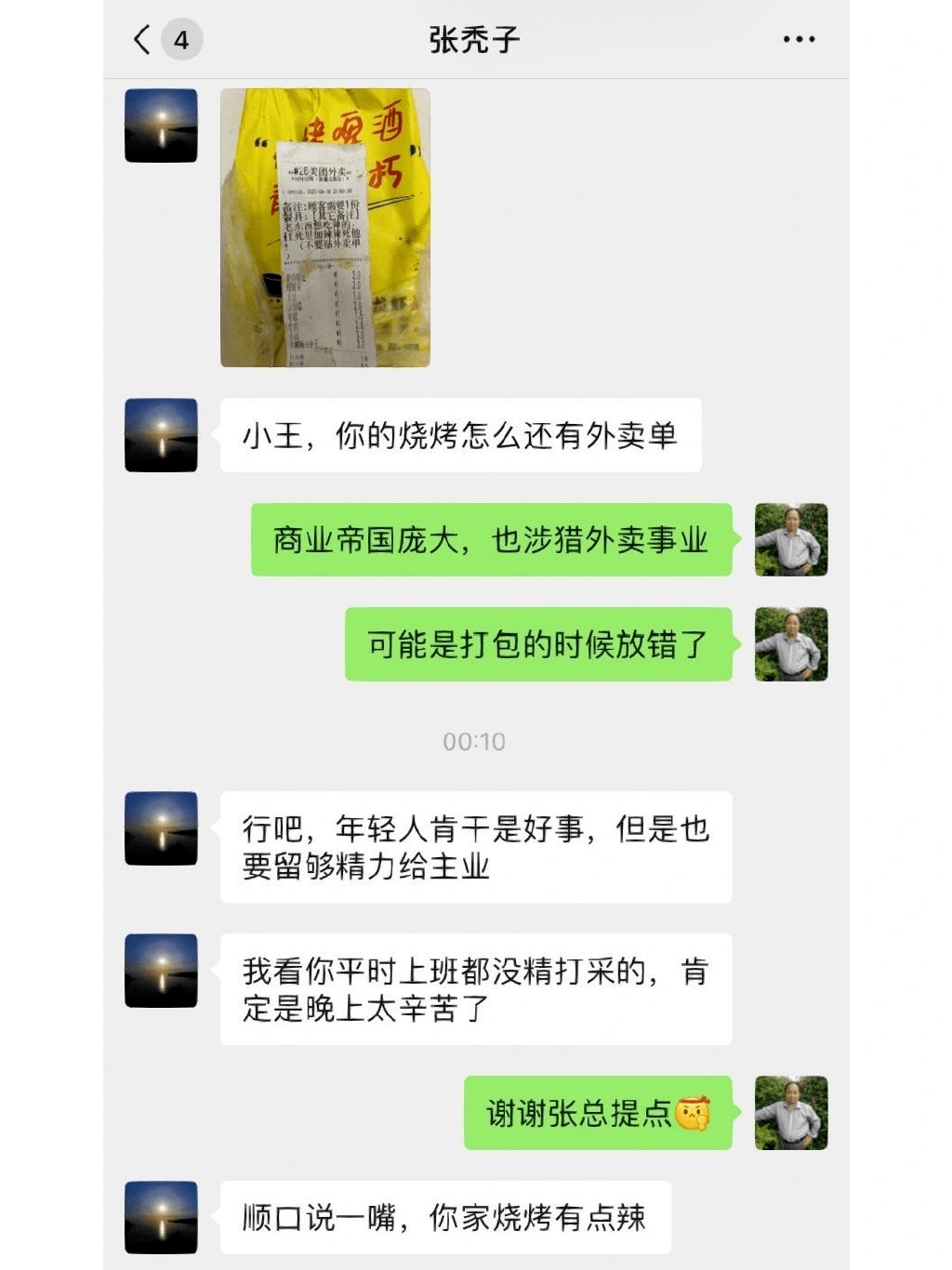Open my avatar beside 谢谢张总提点
This screenshot has width=952, height=1270.
[x=790, y=1112]
